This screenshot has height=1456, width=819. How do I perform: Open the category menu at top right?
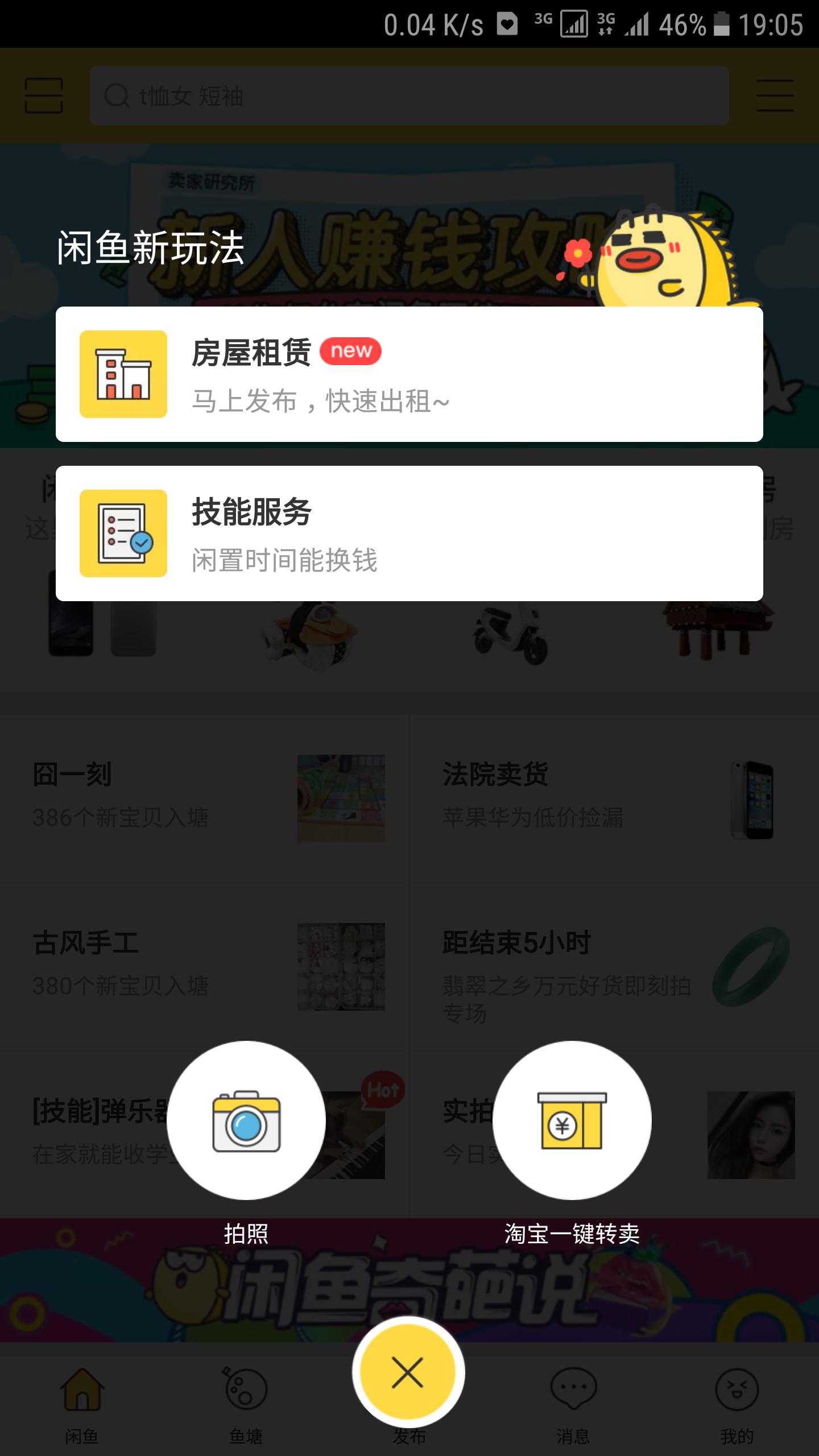pyautogui.click(x=775, y=96)
